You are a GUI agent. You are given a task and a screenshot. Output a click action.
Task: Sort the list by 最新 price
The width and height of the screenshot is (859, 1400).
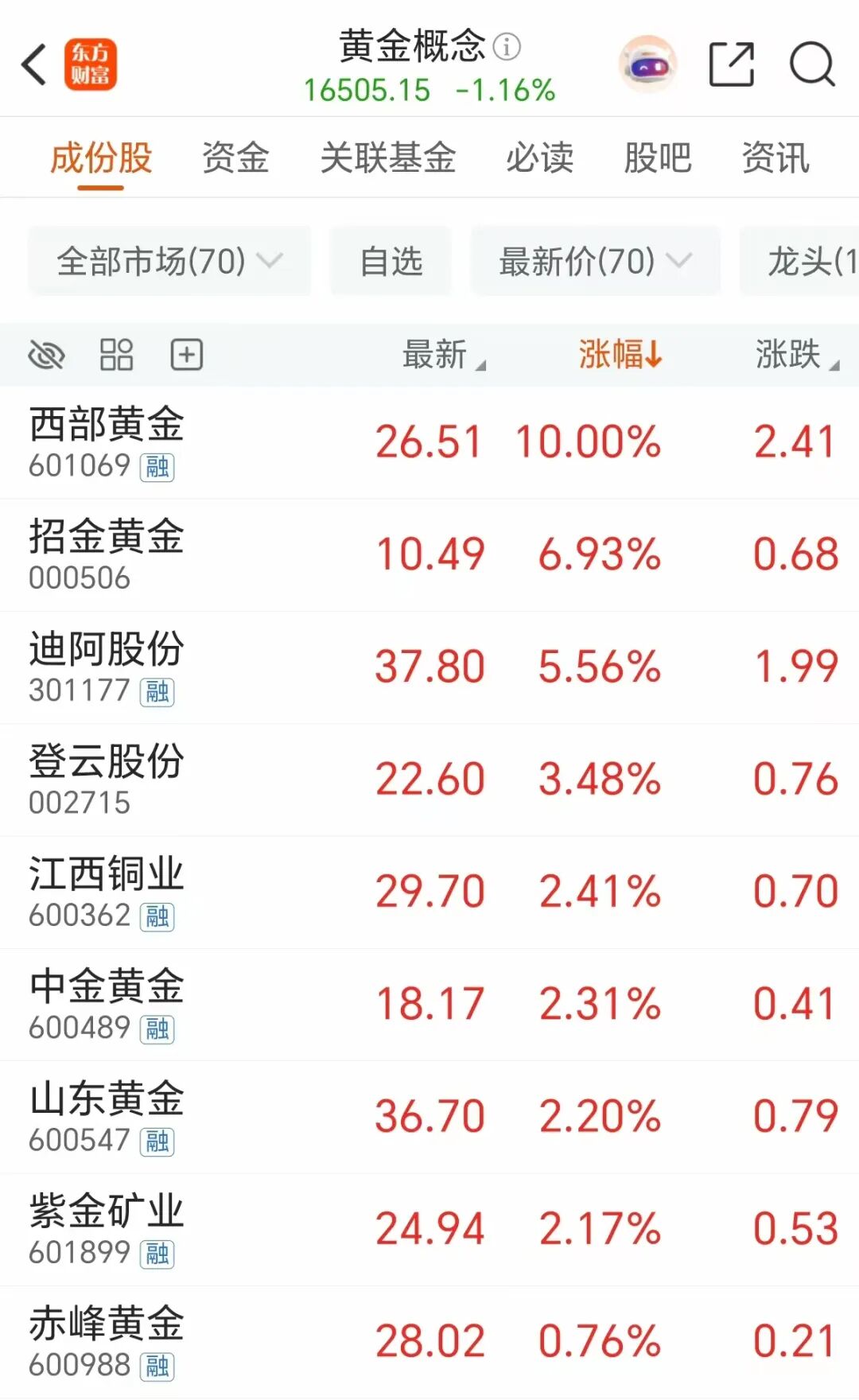(443, 355)
